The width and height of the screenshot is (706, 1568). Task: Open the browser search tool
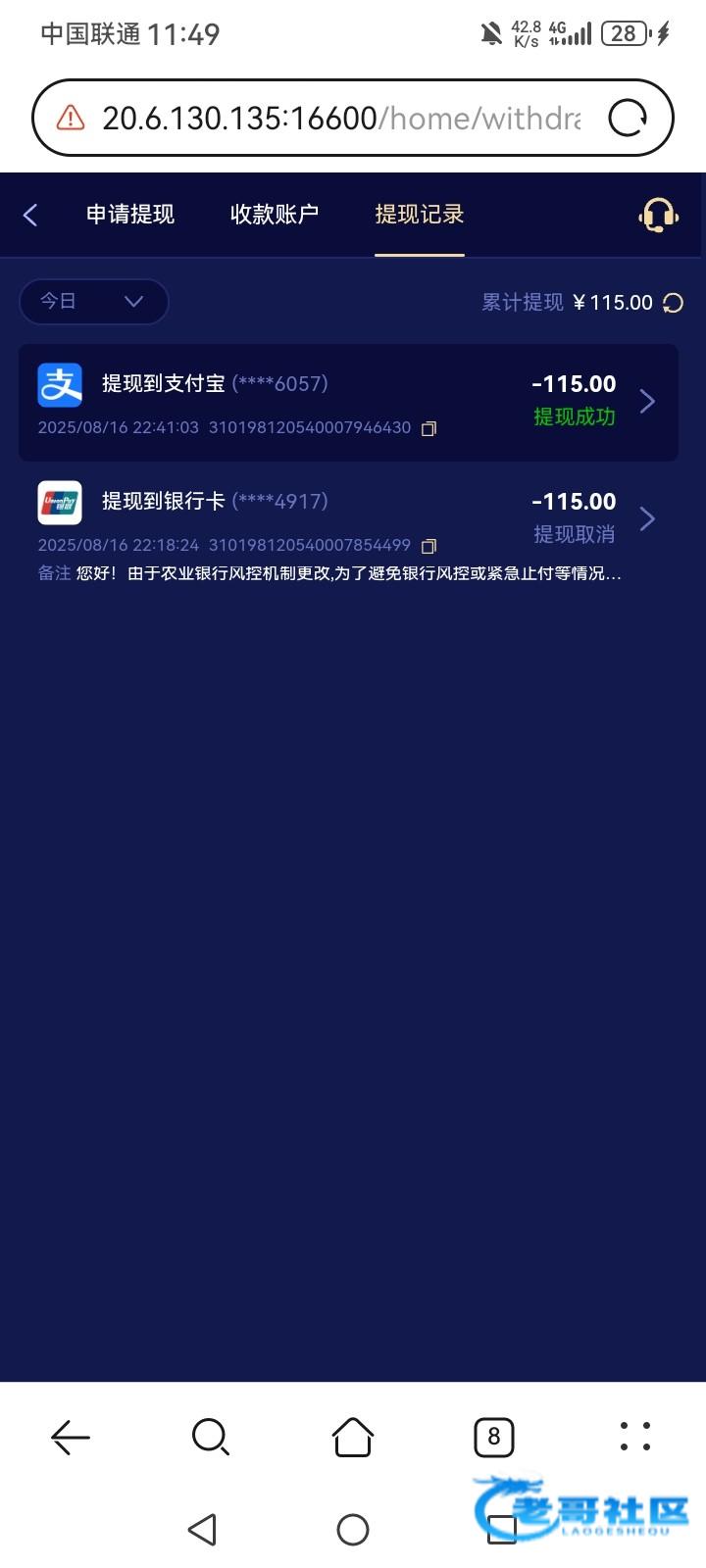point(211,1437)
